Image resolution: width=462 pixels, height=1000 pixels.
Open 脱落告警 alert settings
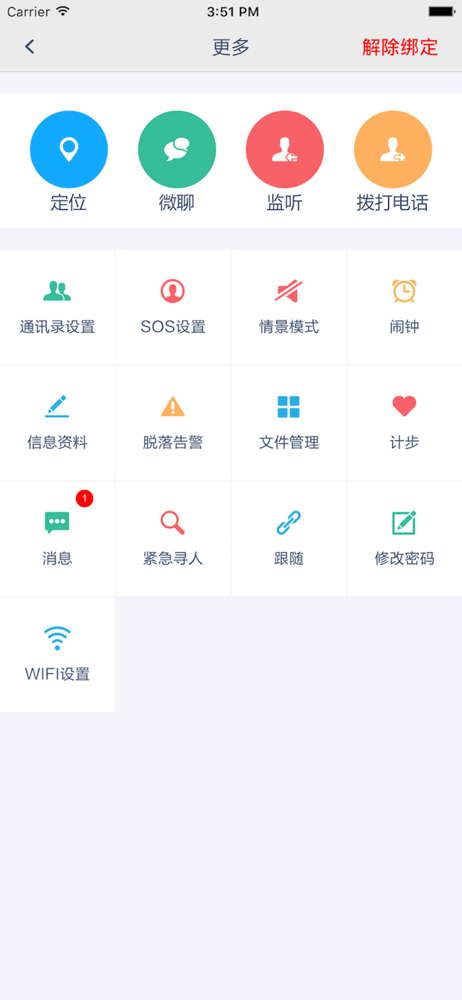tap(173, 423)
